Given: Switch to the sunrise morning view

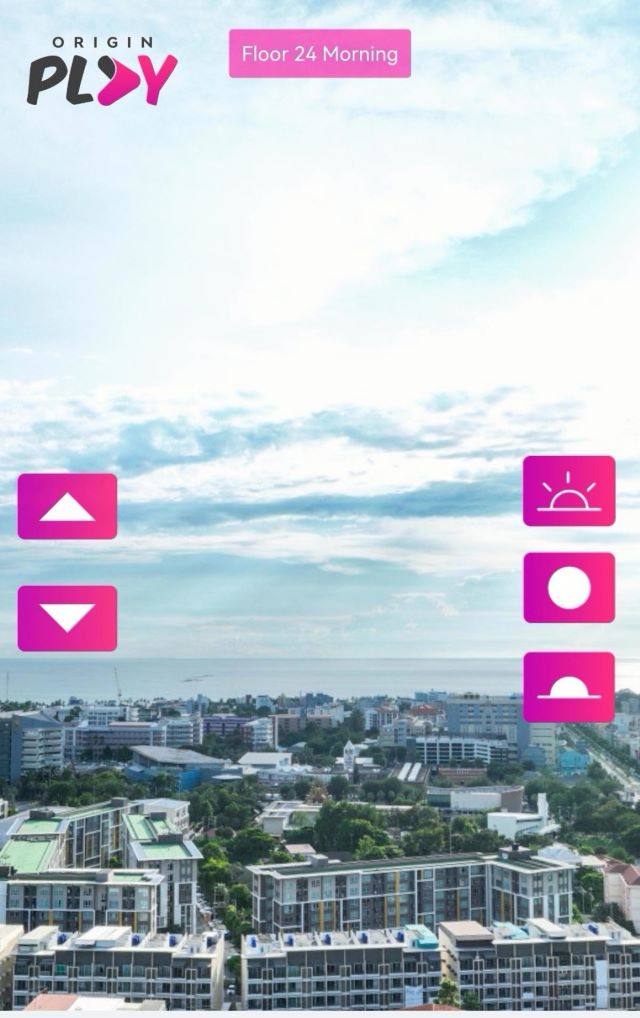Looking at the screenshot, I should [x=569, y=491].
